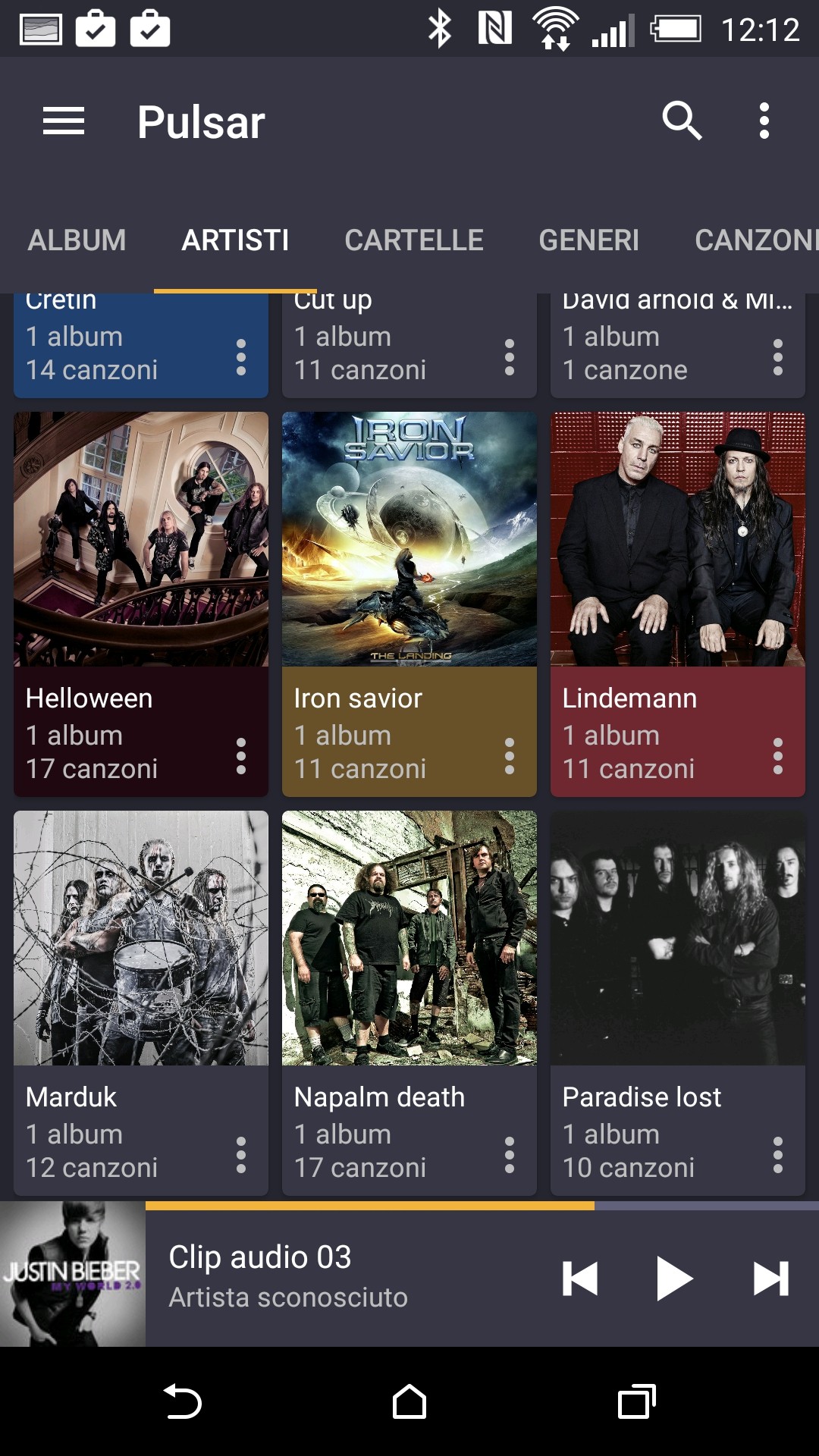Search the music library
Viewport: 819px width, 1456px height.
(682, 121)
